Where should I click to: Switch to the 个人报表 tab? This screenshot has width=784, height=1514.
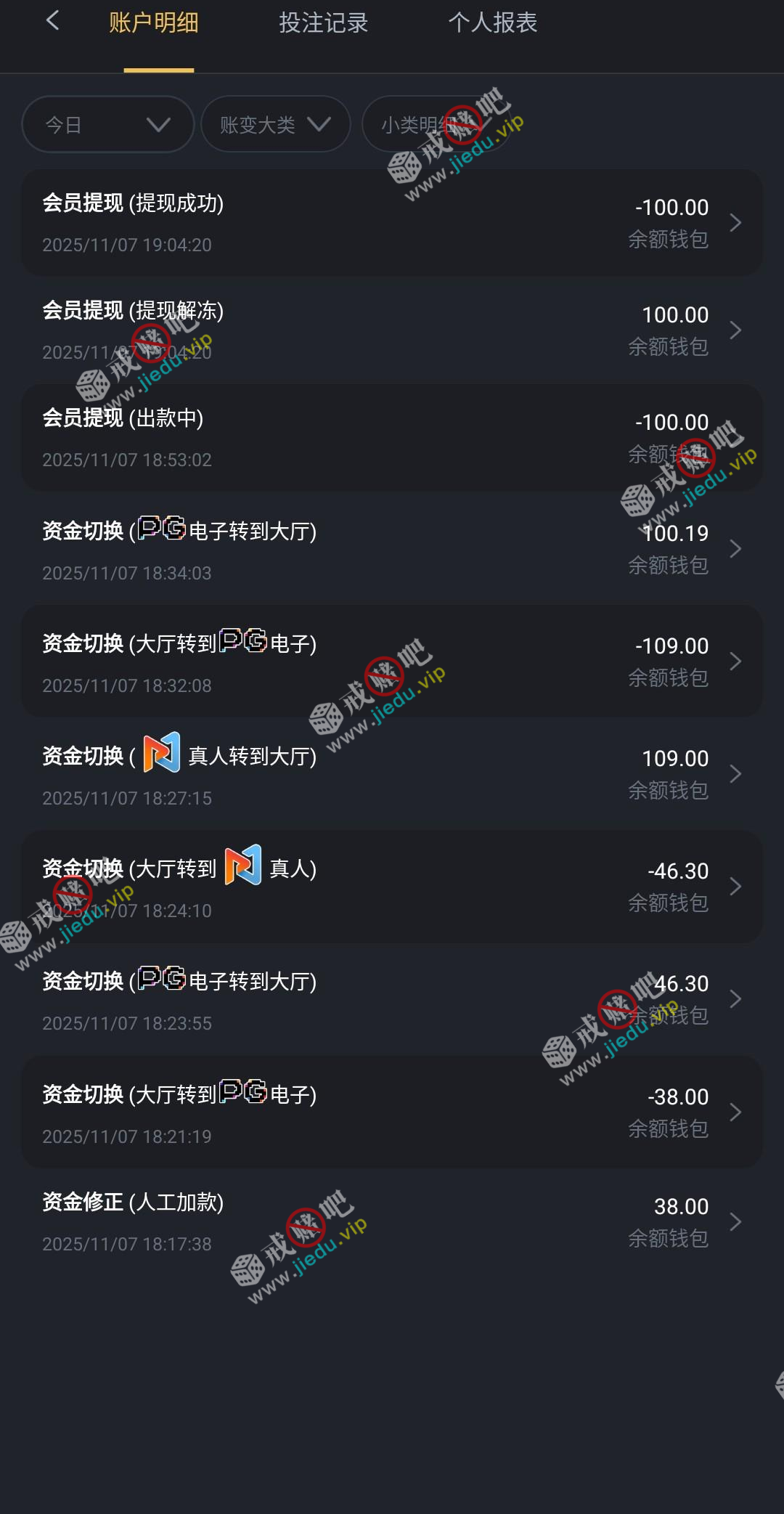[492, 23]
